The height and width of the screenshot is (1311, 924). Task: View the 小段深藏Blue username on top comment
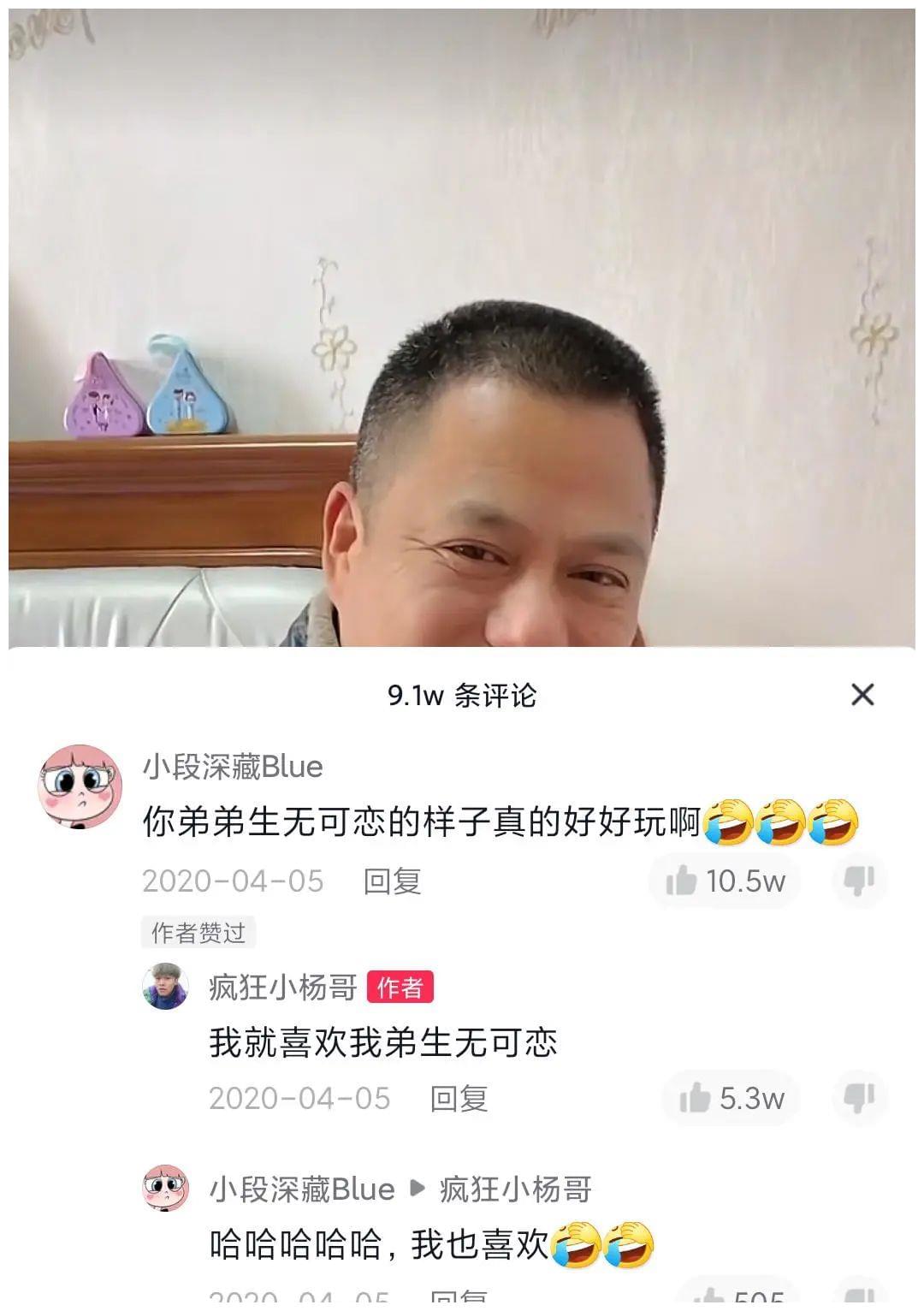pyautogui.click(x=233, y=766)
